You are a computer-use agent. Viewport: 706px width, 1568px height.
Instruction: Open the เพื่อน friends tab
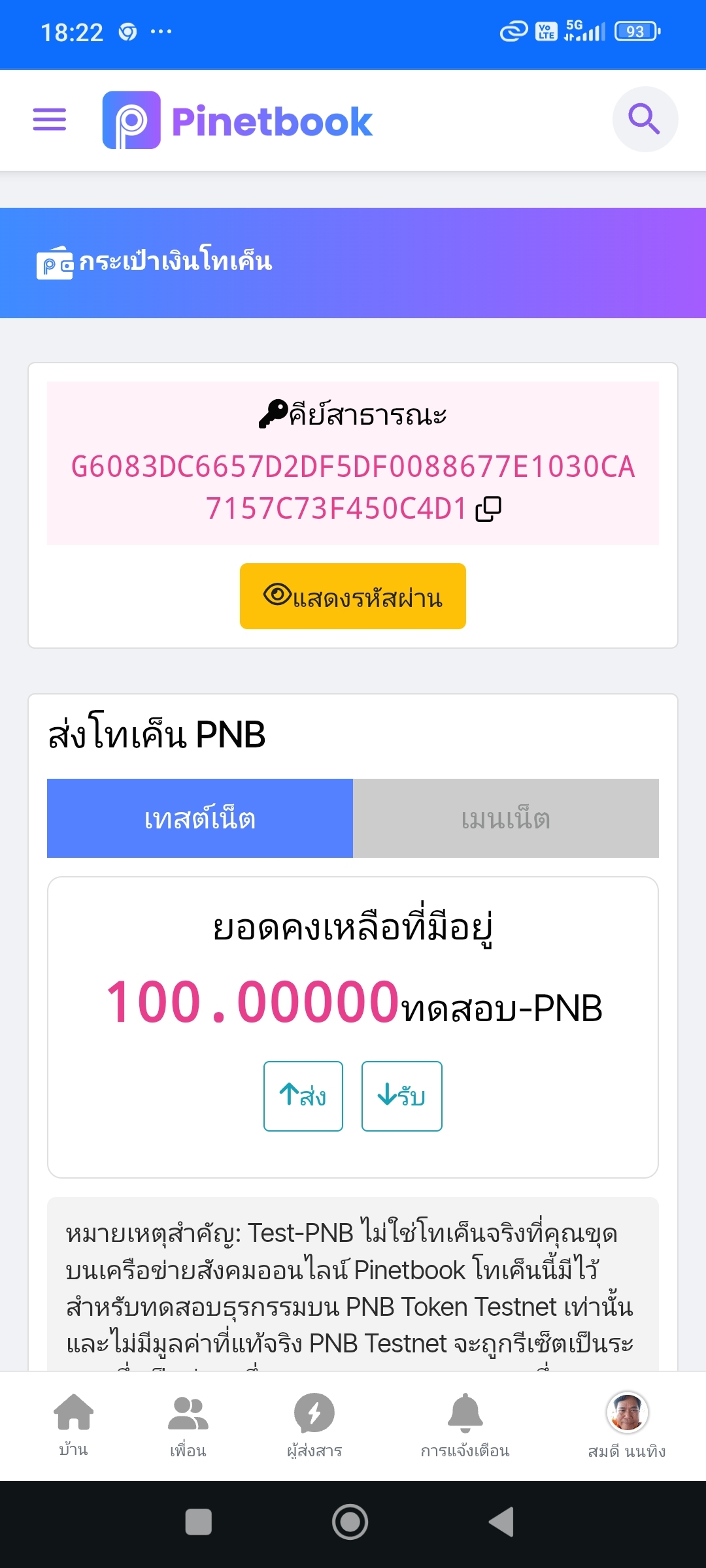point(188,1425)
